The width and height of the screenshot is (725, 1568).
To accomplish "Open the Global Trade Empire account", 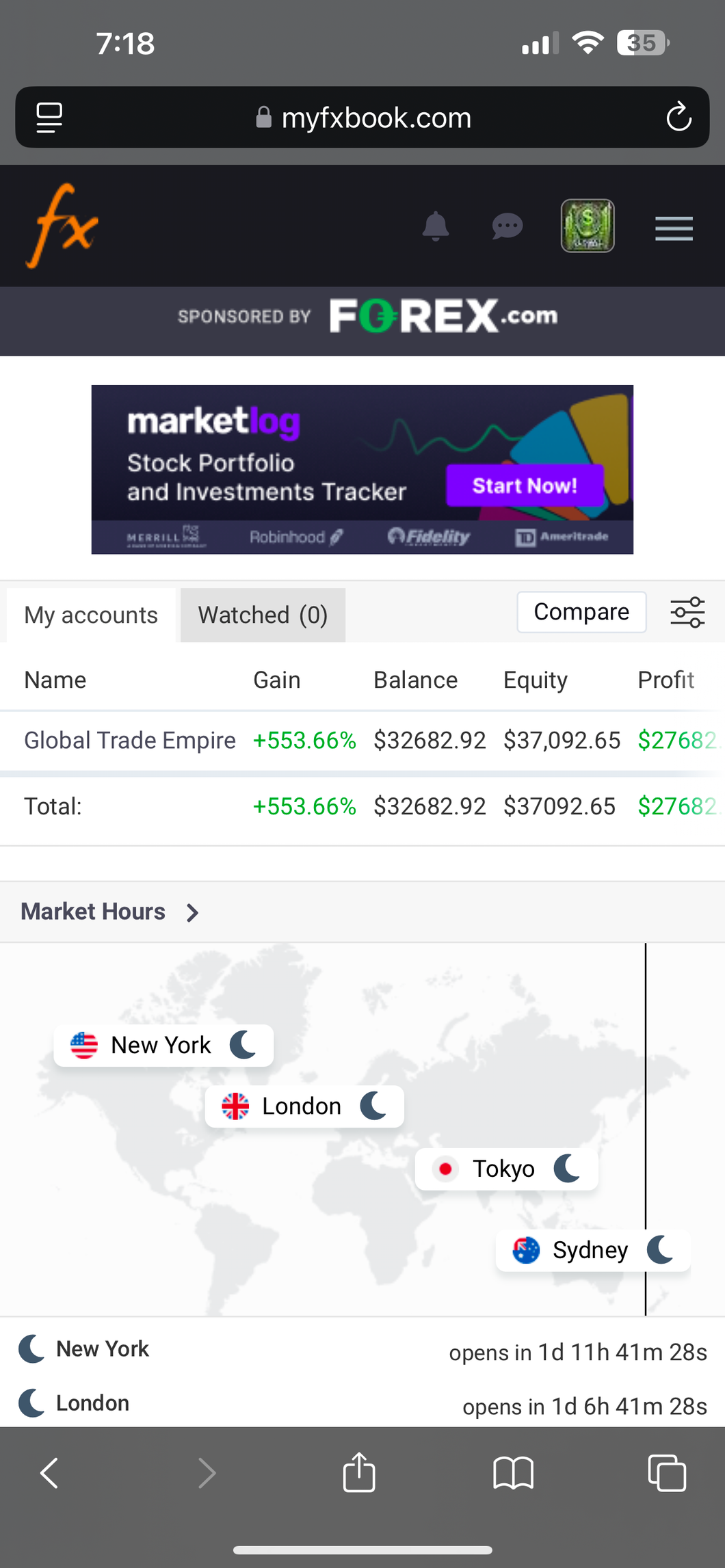I will coord(129,740).
